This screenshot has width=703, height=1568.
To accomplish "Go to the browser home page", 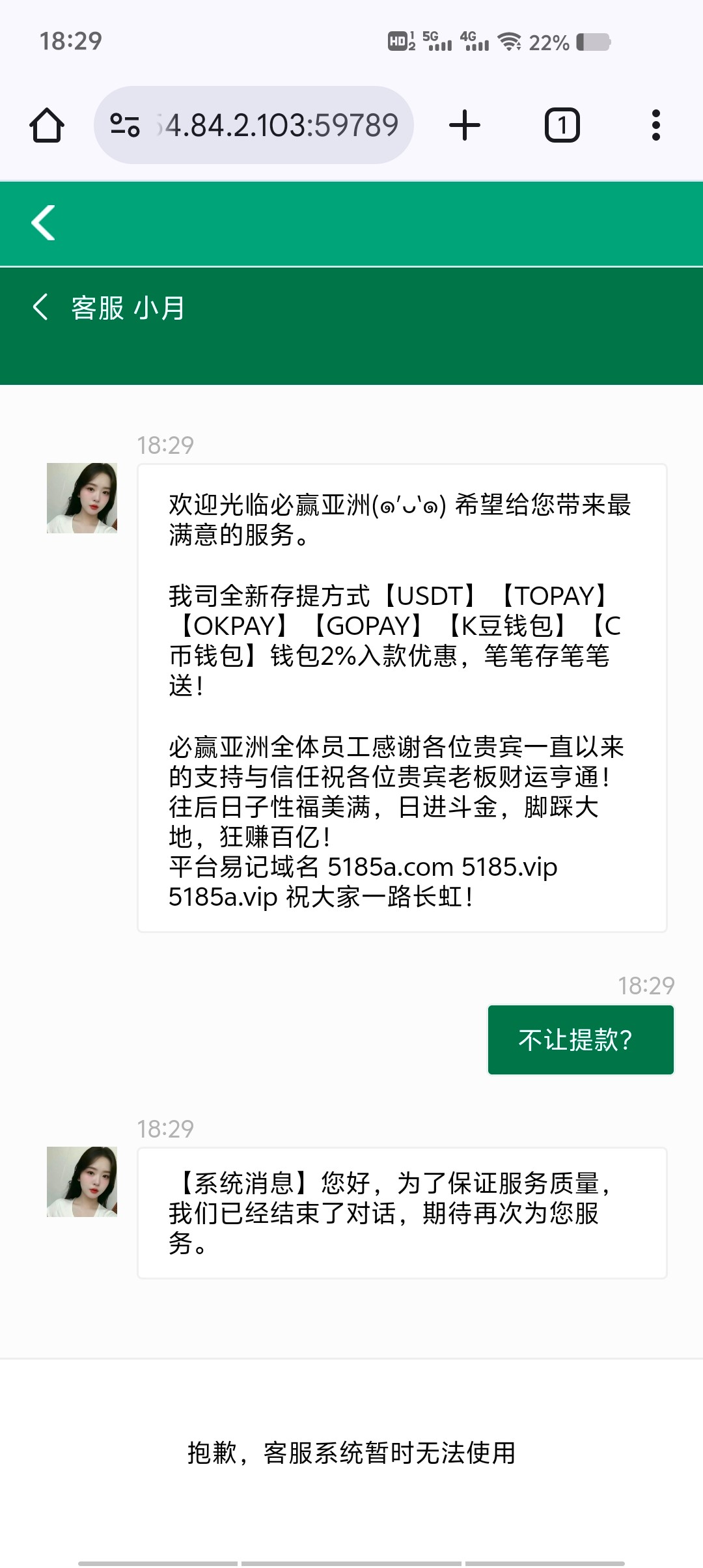I will (x=47, y=125).
